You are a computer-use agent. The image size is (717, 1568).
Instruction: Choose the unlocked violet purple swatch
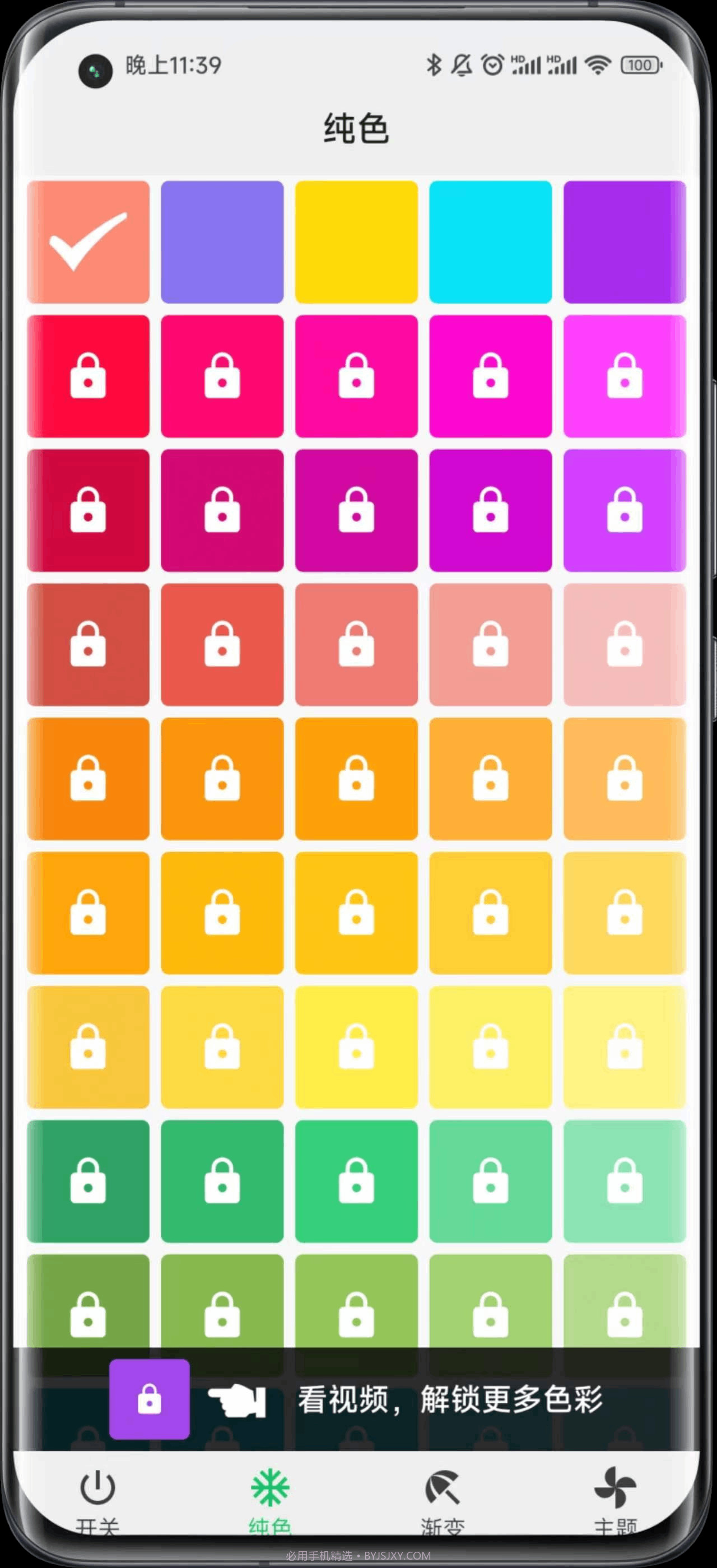(625, 241)
